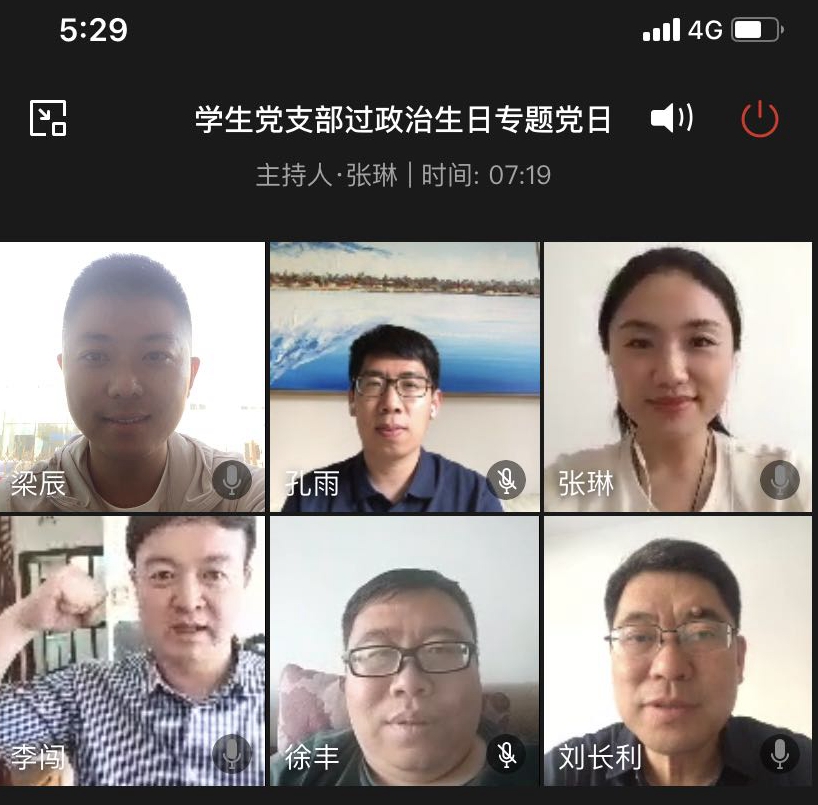818x805 pixels.
Task: Enlarge 李闯's video tile
Action: tap(132, 650)
